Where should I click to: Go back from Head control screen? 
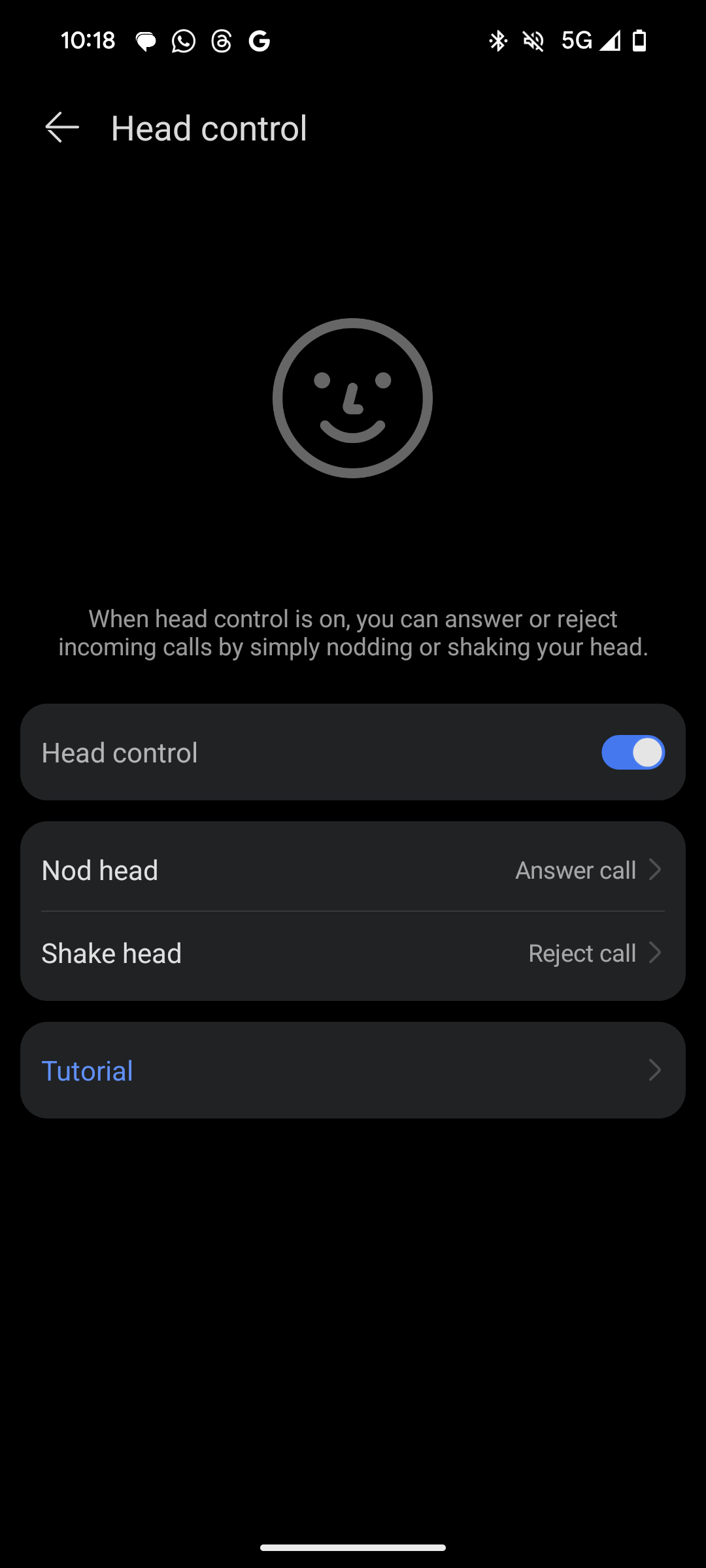coord(62,127)
